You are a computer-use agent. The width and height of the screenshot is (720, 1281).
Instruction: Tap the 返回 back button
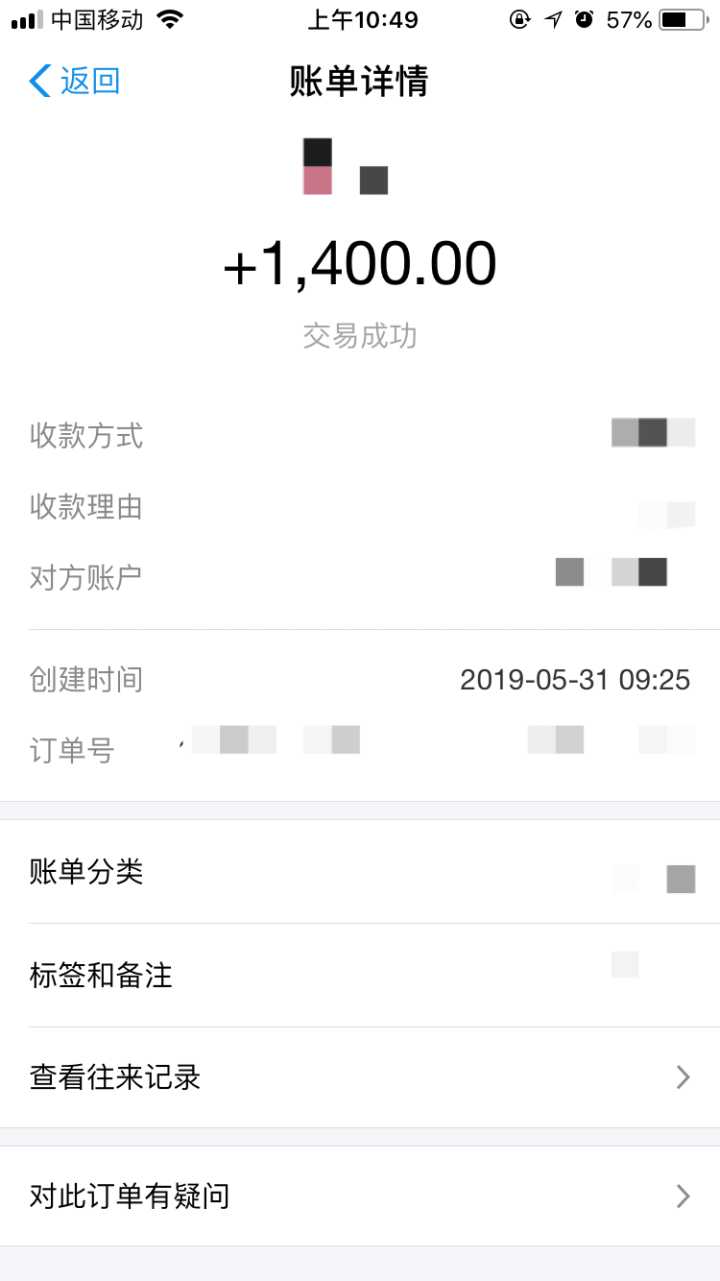pyautogui.click(x=75, y=81)
